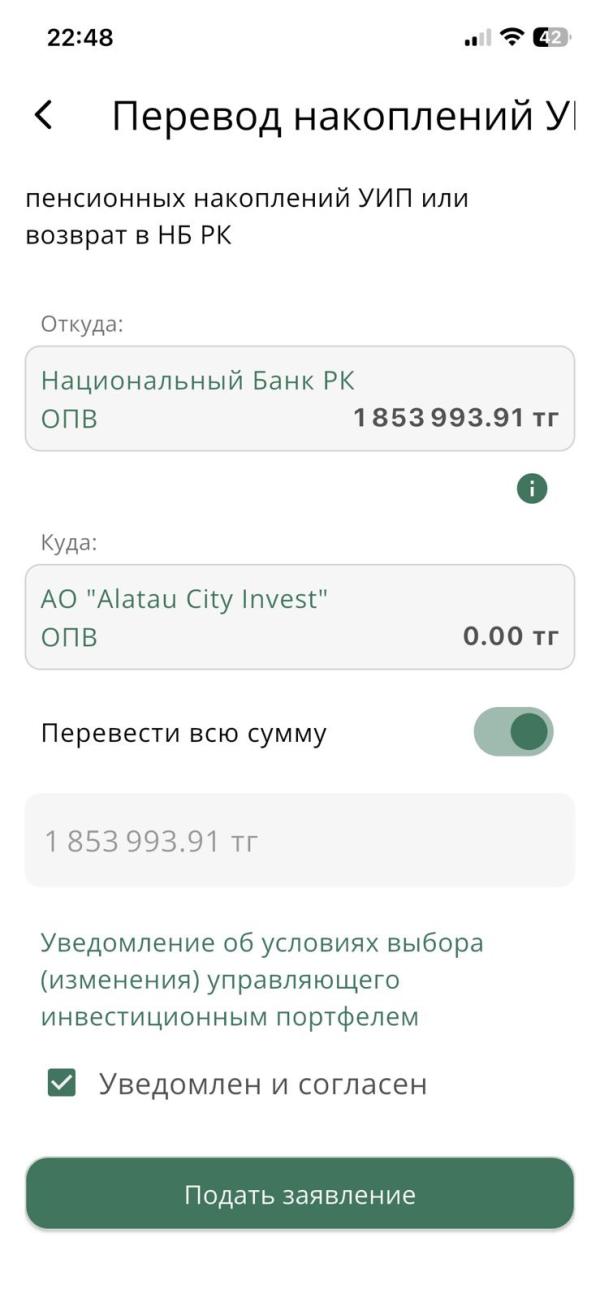Open the green info icon
Viewport: 600px width, 1297px height.
pyautogui.click(x=532, y=489)
